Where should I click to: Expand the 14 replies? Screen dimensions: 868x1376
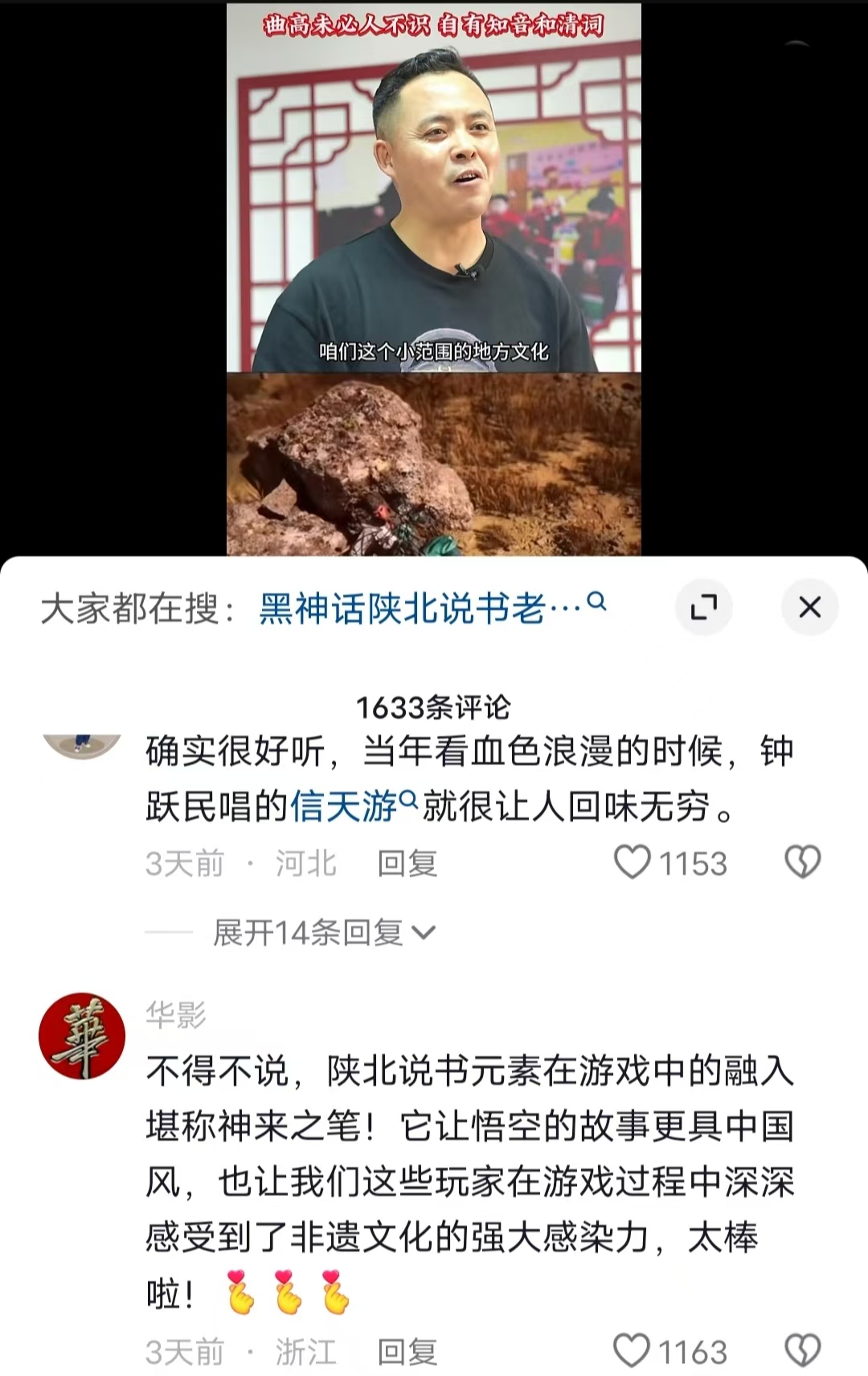pyautogui.click(x=323, y=932)
